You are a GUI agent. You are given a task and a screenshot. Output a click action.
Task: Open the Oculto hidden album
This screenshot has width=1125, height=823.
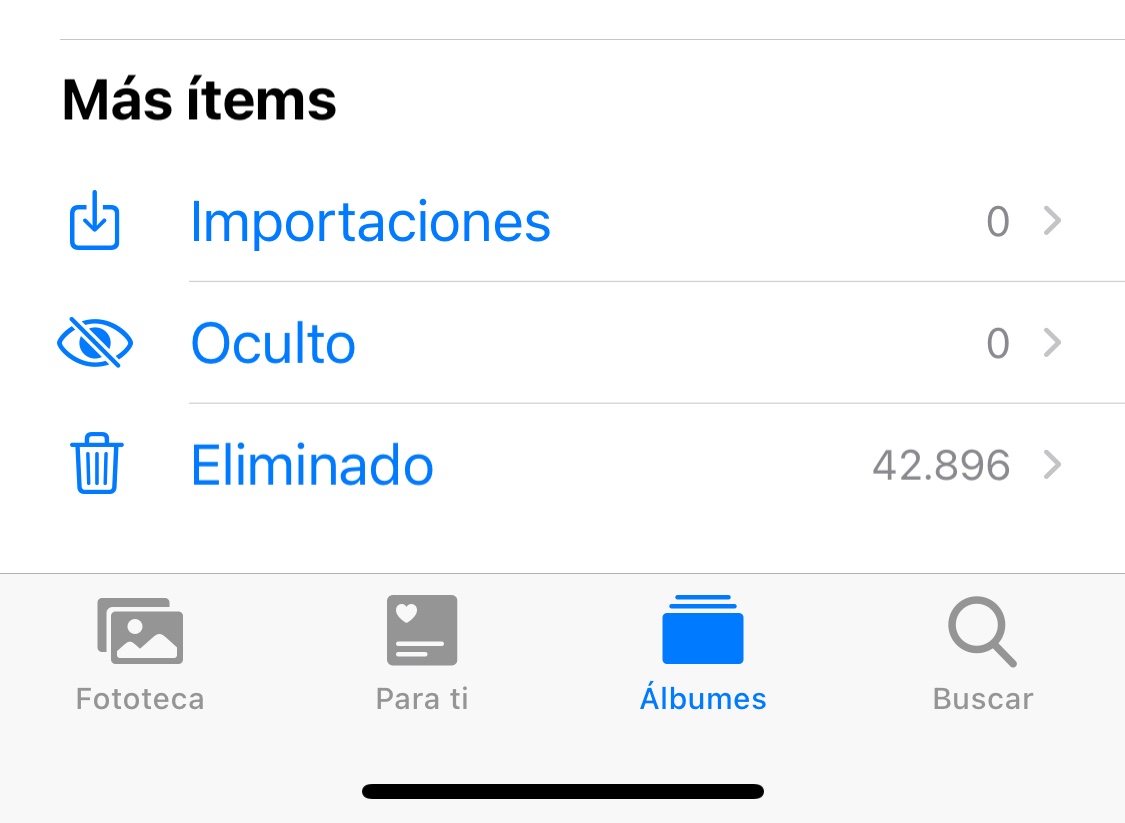[273, 344]
